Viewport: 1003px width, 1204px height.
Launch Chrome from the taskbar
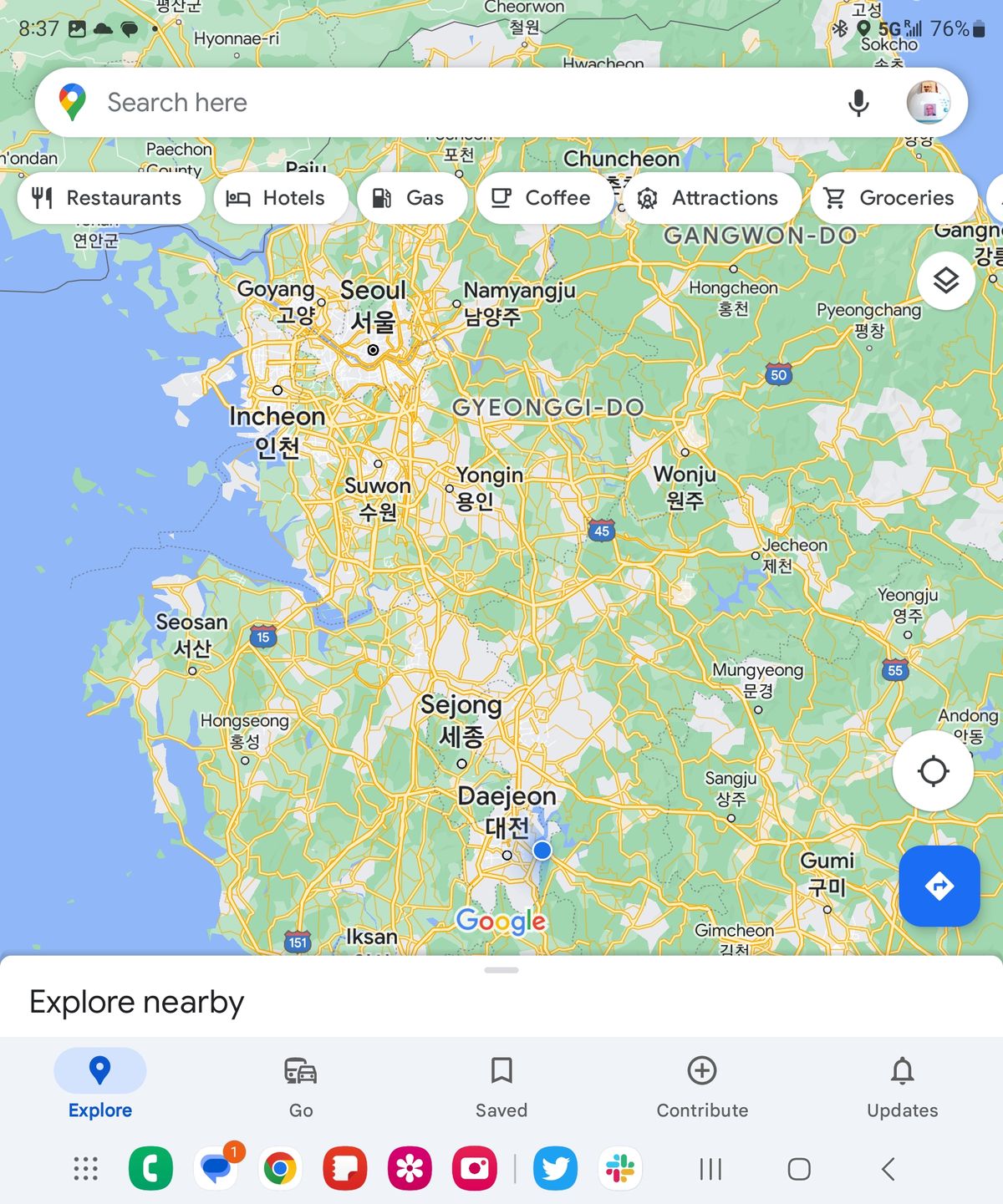click(x=280, y=1168)
